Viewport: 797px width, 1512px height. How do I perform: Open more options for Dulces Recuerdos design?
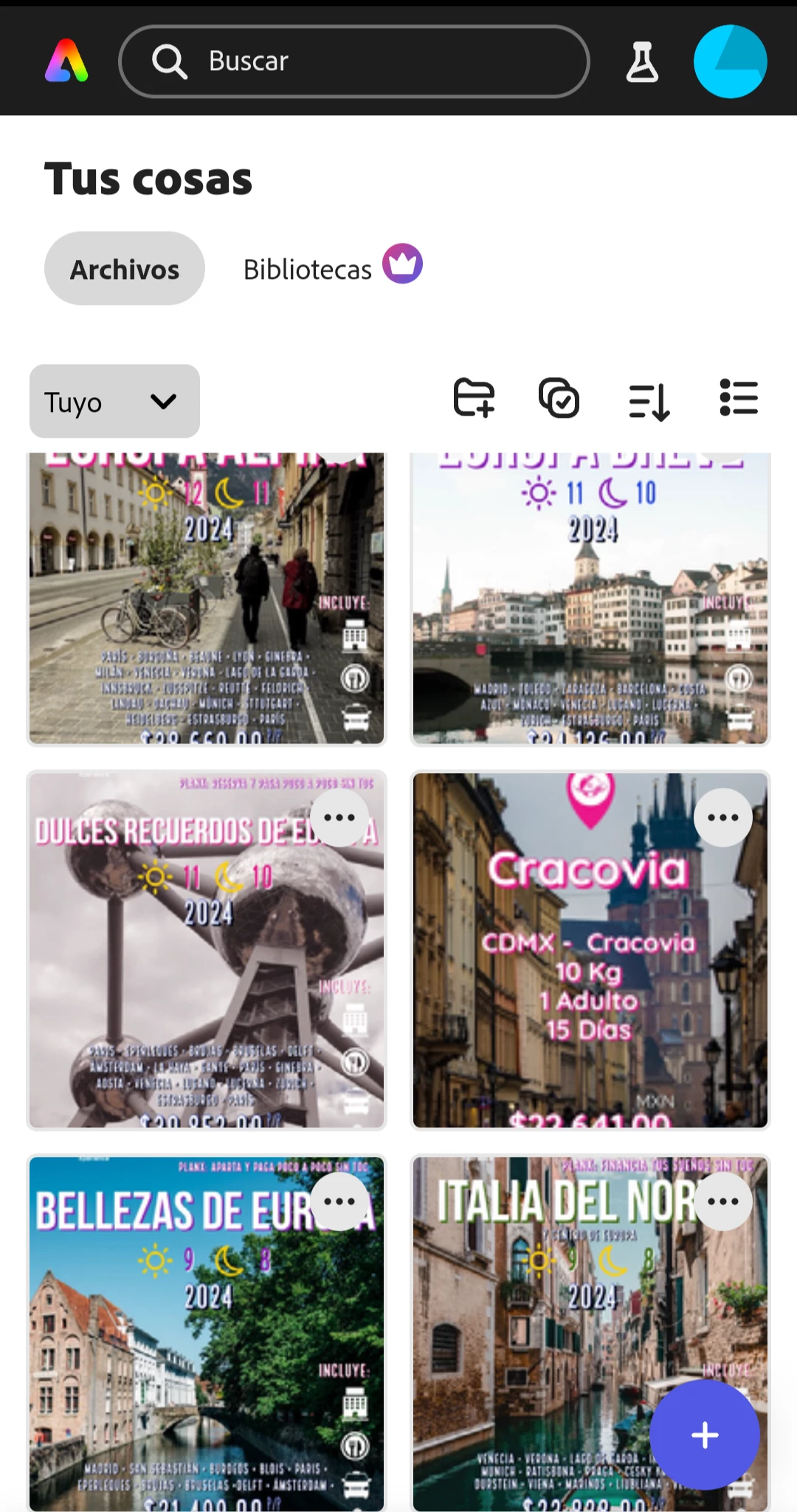coord(339,817)
